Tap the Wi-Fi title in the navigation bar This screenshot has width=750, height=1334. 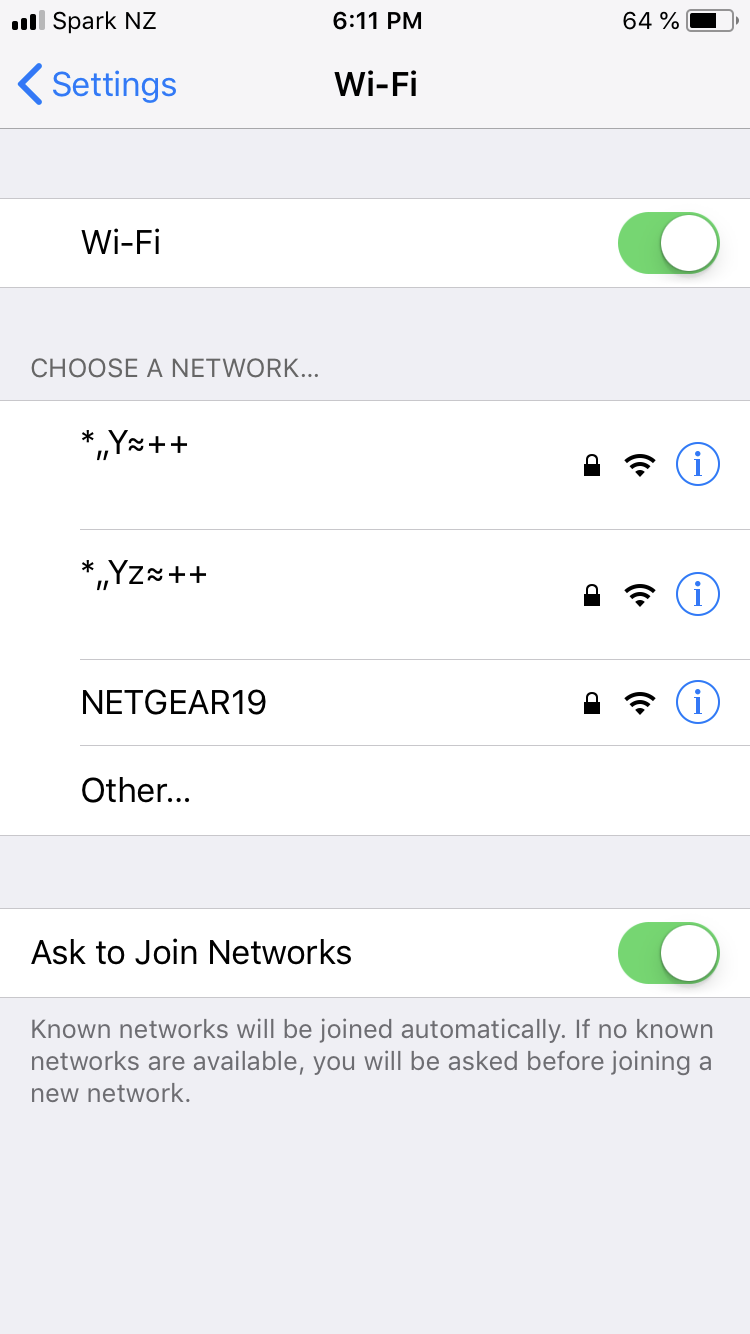pyautogui.click(x=375, y=85)
